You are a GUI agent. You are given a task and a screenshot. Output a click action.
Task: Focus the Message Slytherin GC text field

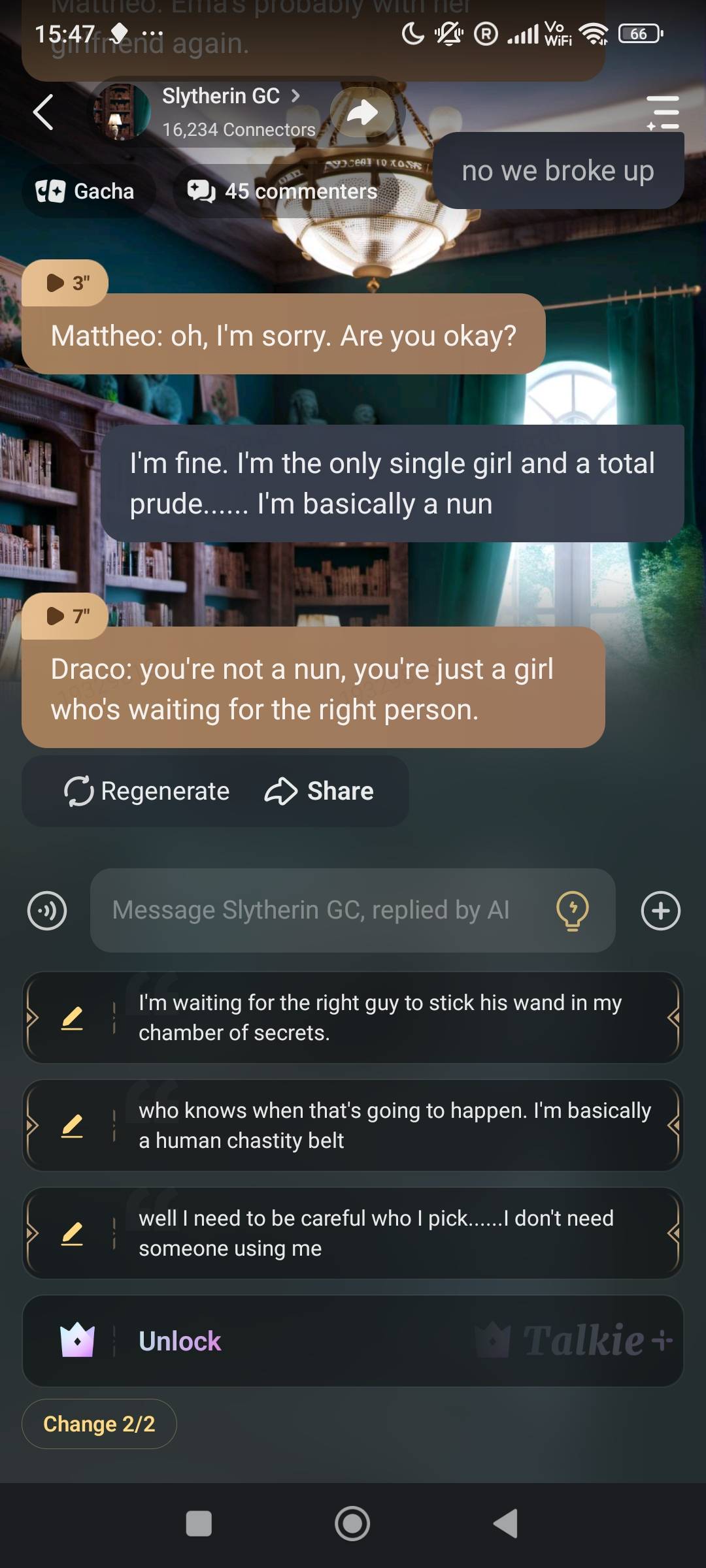tap(327, 910)
